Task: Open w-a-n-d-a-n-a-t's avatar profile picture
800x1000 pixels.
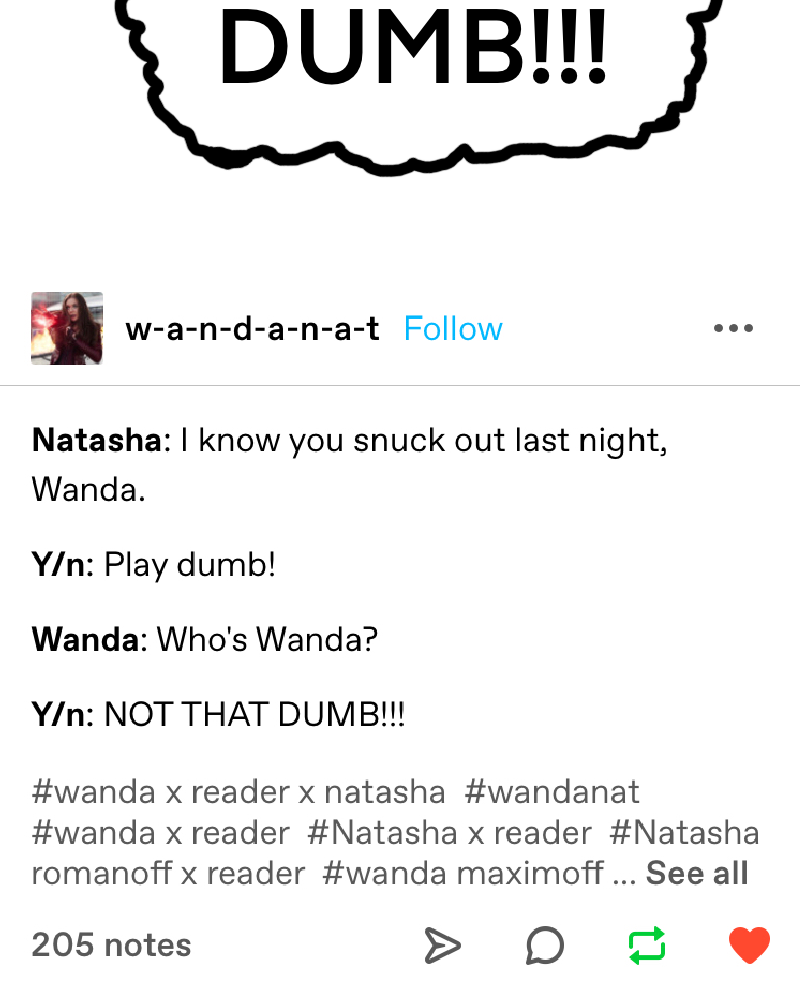Action: pyautogui.click(x=67, y=328)
